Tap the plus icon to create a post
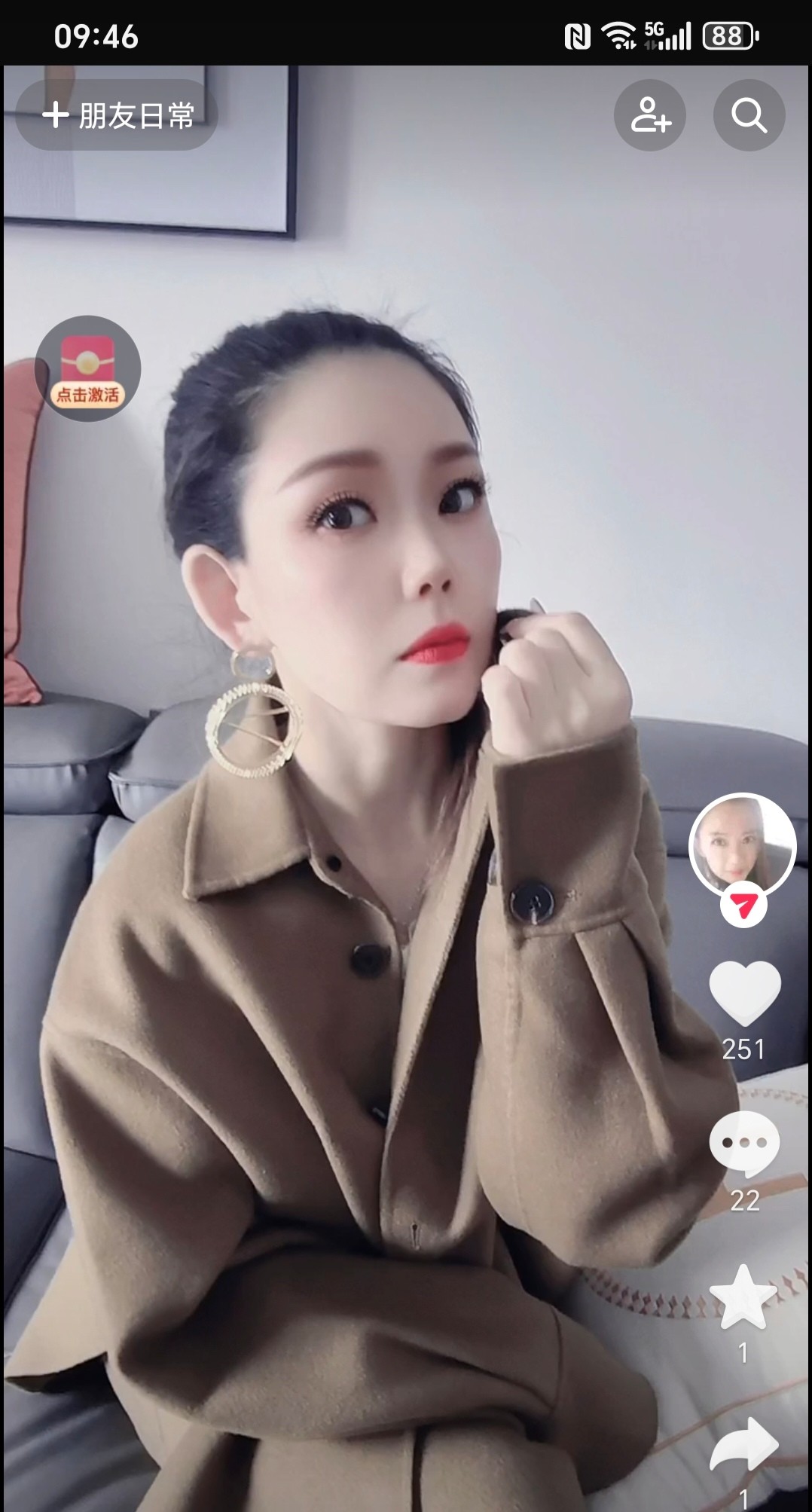This screenshot has height=1512, width=812. click(56, 115)
